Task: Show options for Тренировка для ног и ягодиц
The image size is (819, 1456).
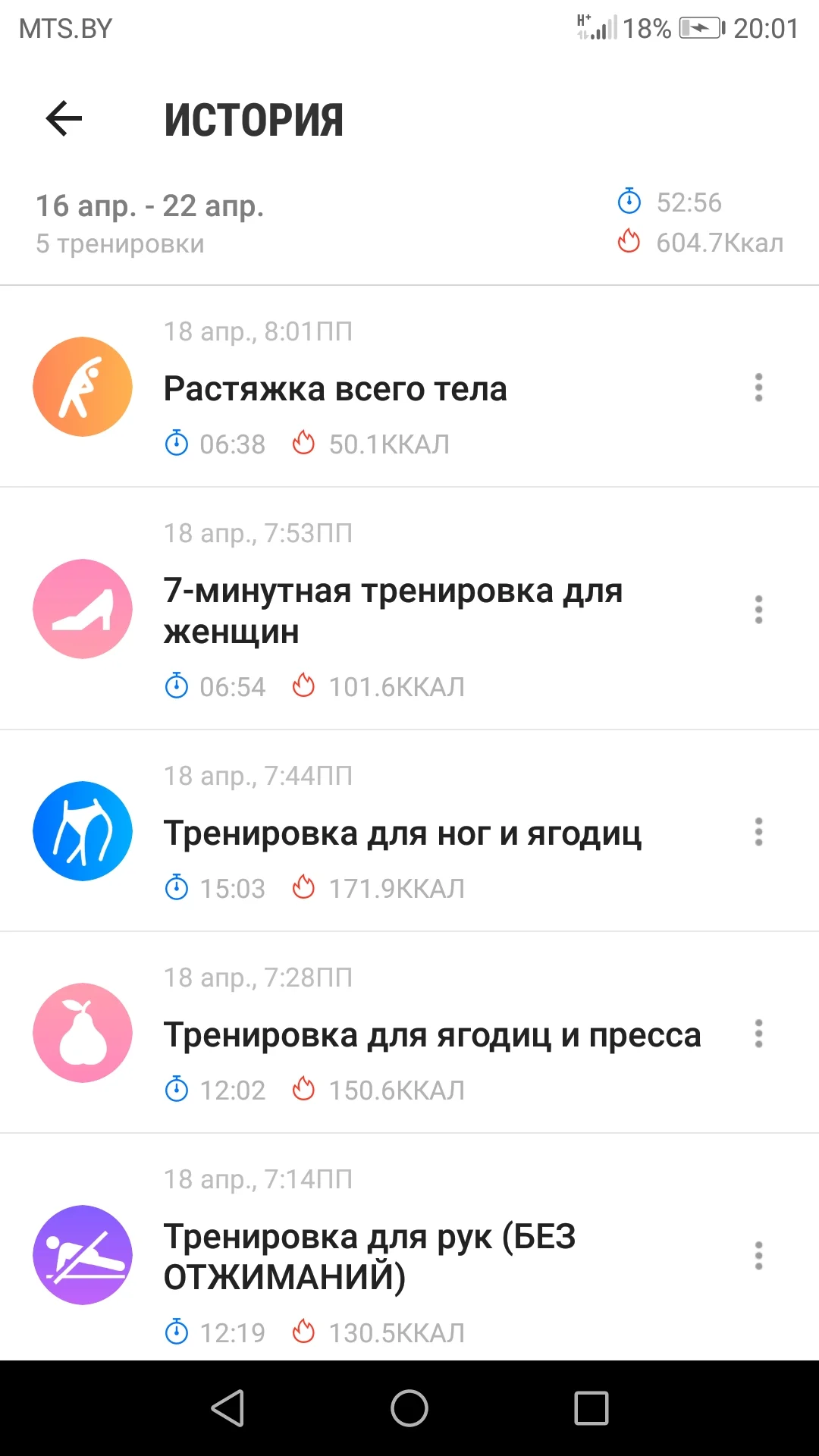Action: (x=758, y=832)
